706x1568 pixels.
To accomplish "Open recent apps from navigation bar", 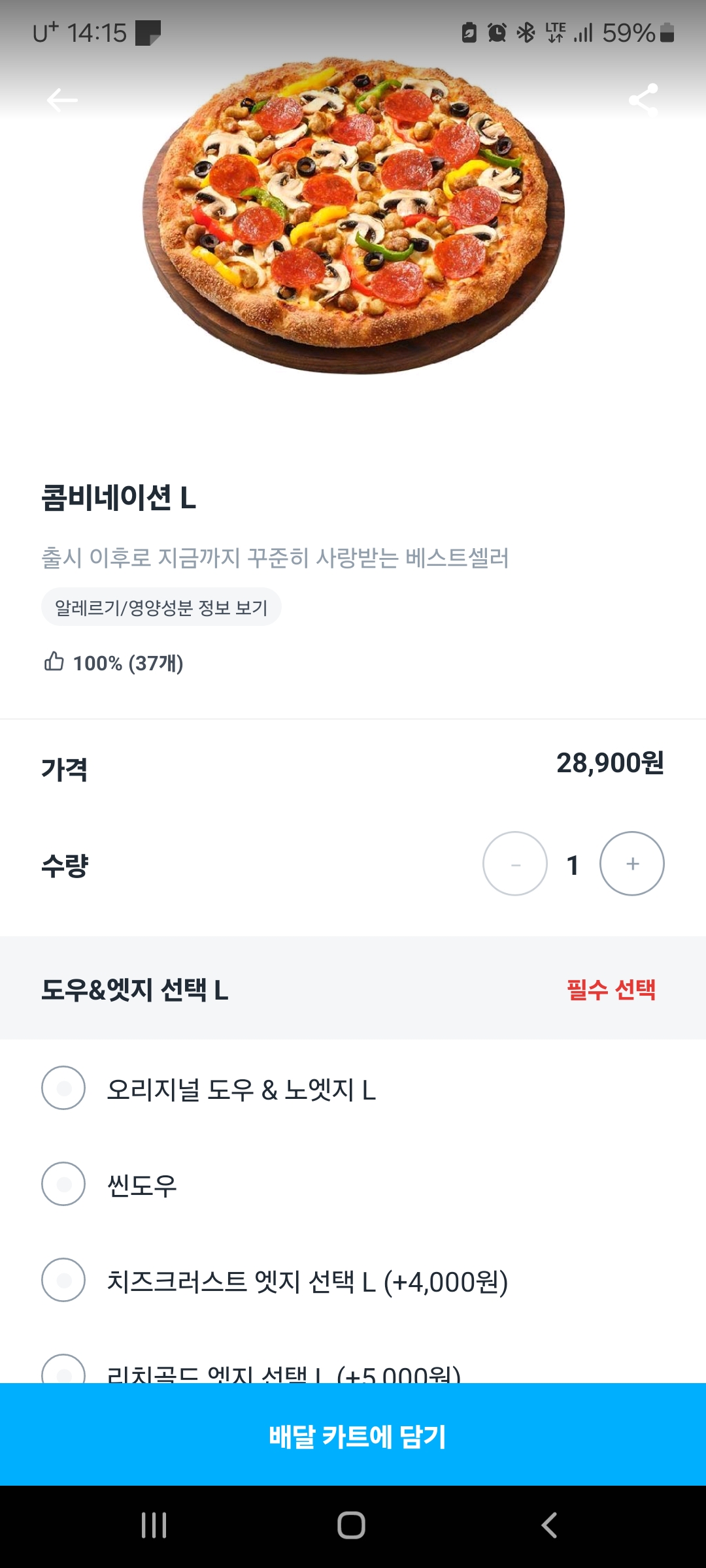I will point(154,1526).
